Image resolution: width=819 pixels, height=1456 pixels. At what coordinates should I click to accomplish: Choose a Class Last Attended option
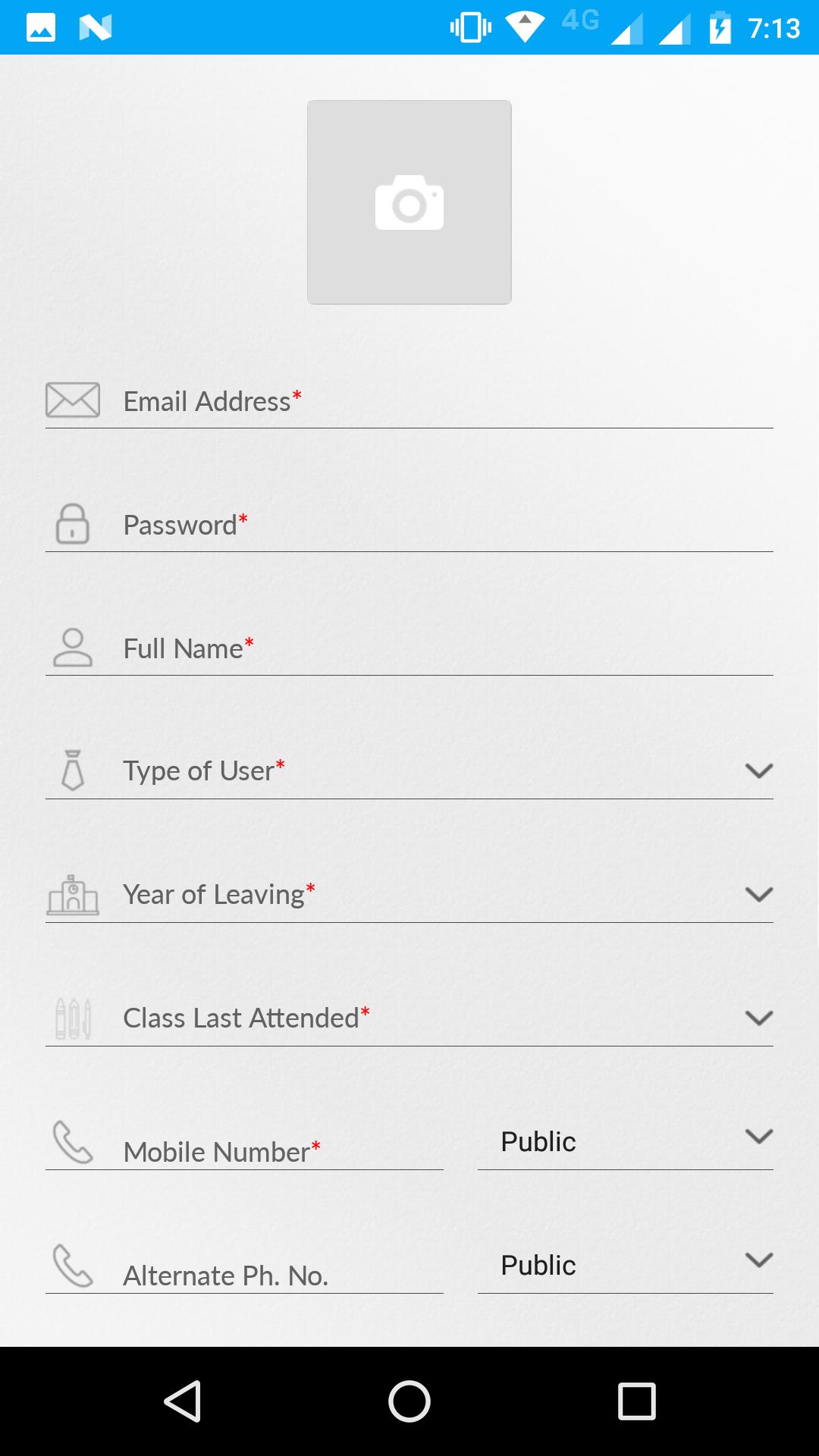point(447,1018)
